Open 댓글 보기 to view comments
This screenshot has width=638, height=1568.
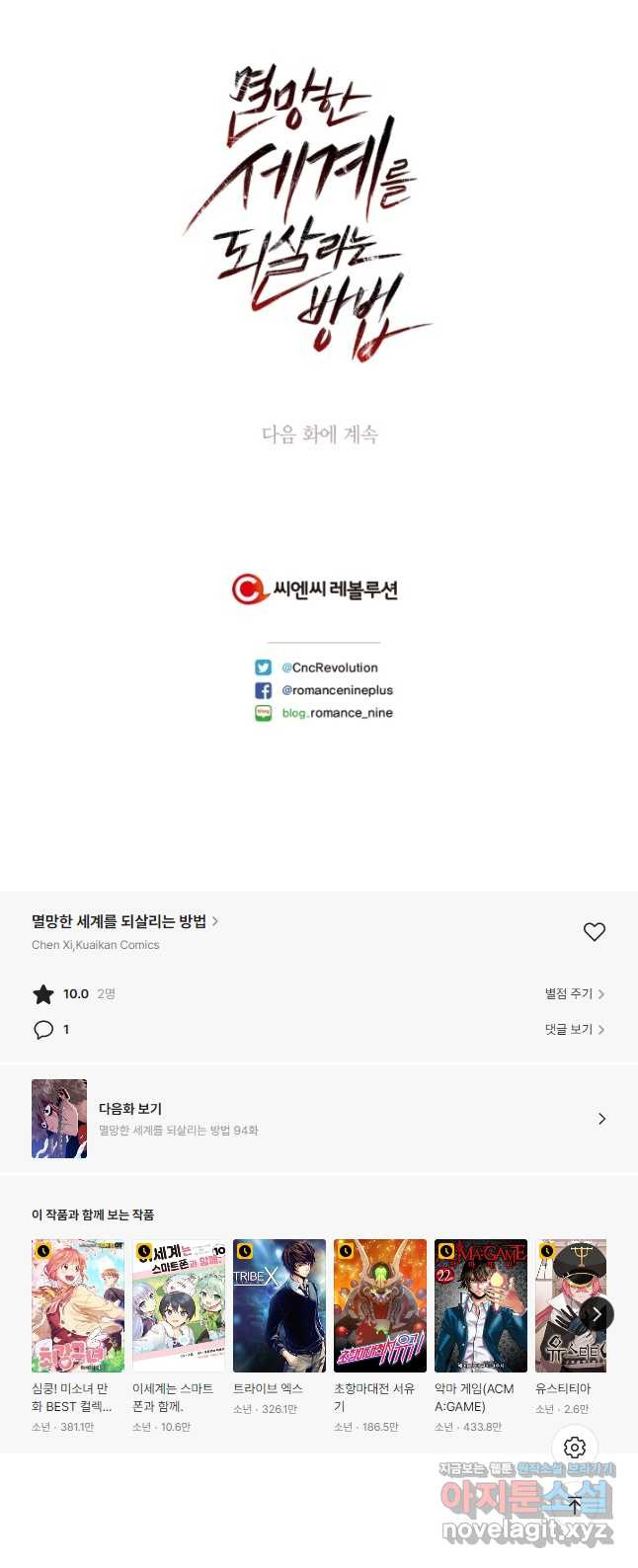tap(574, 1029)
